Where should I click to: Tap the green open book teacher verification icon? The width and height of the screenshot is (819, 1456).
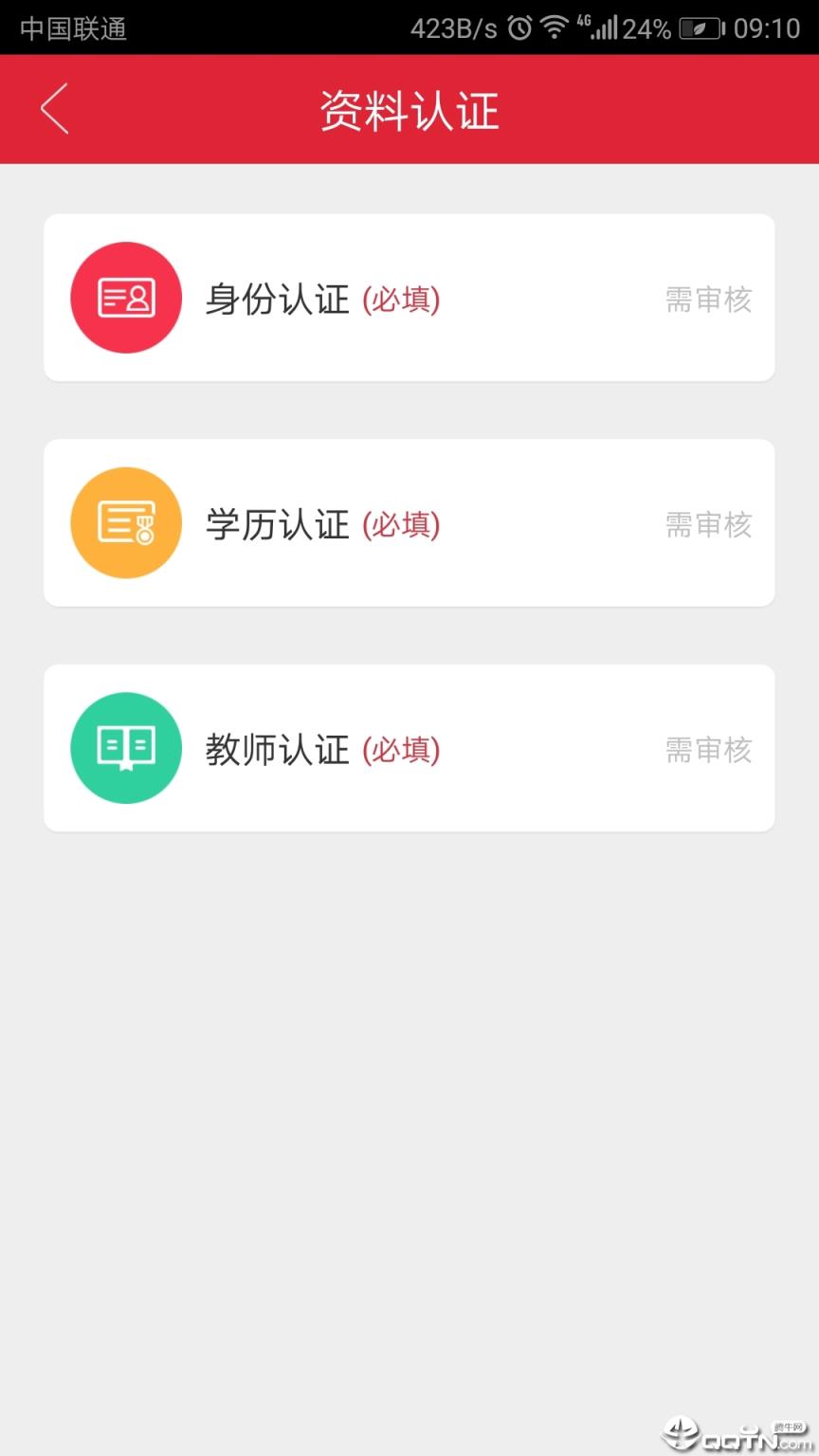125,748
